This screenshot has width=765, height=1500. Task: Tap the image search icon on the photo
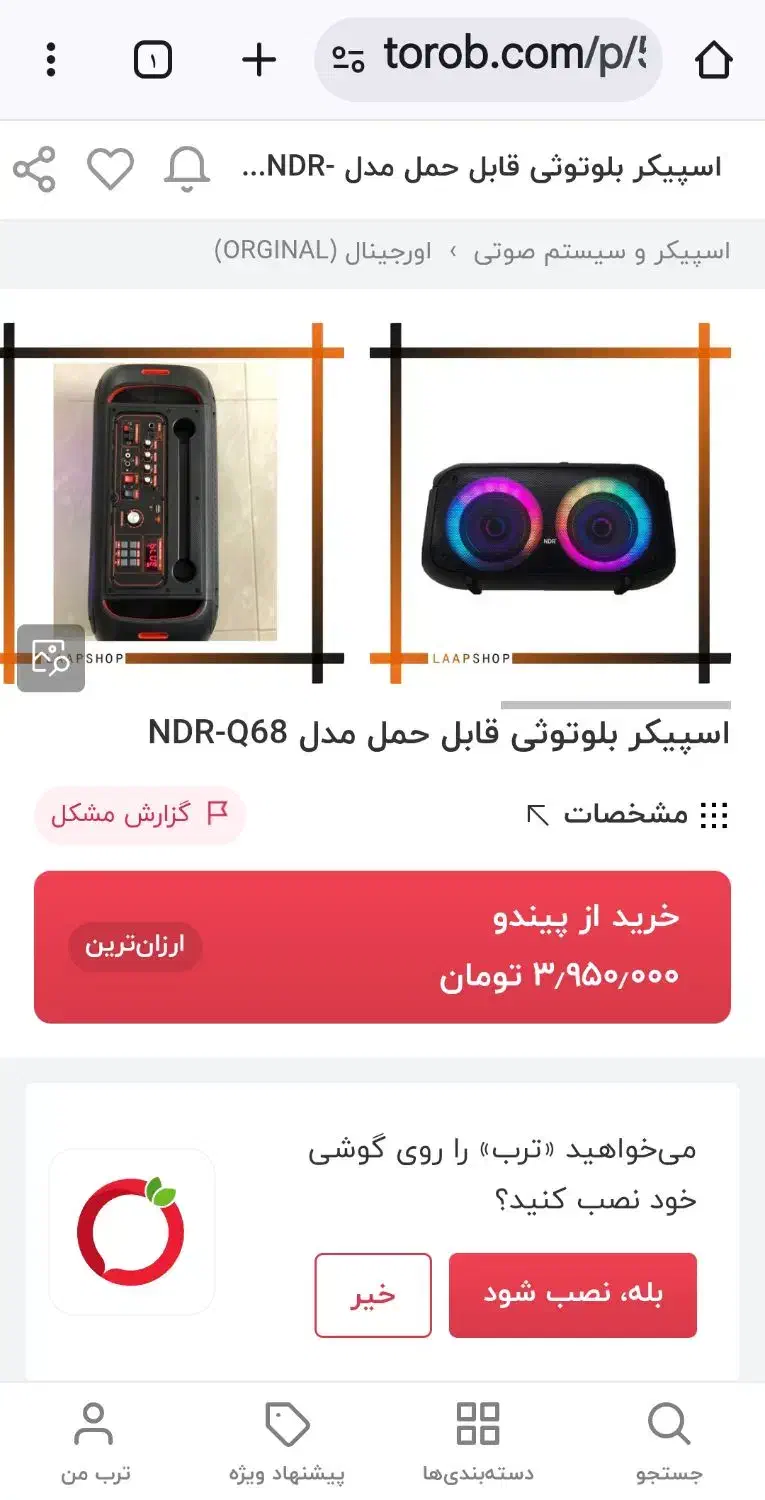pos(51,657)
